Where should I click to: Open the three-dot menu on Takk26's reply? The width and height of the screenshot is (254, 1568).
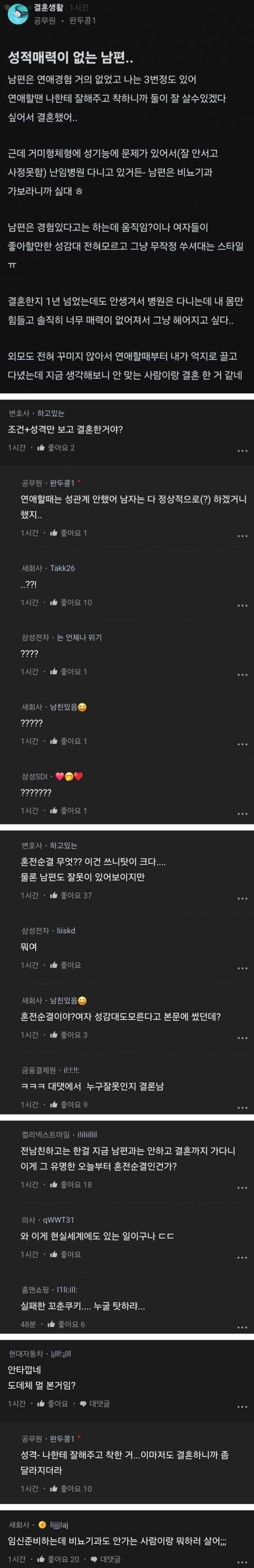[242, 606]
